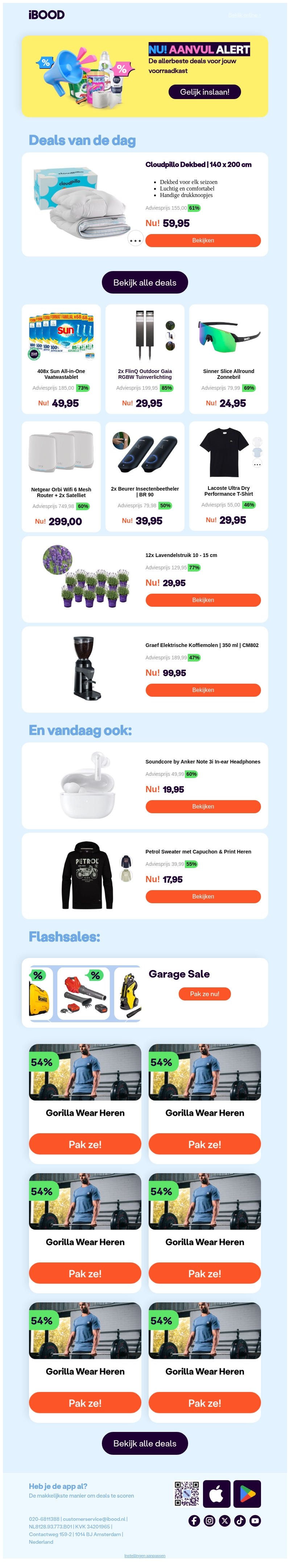Tap Pak ze nu! for Garage Sale
Image resolution: width=290 pixels, height=1568 pixels.
tap(204, 994)
